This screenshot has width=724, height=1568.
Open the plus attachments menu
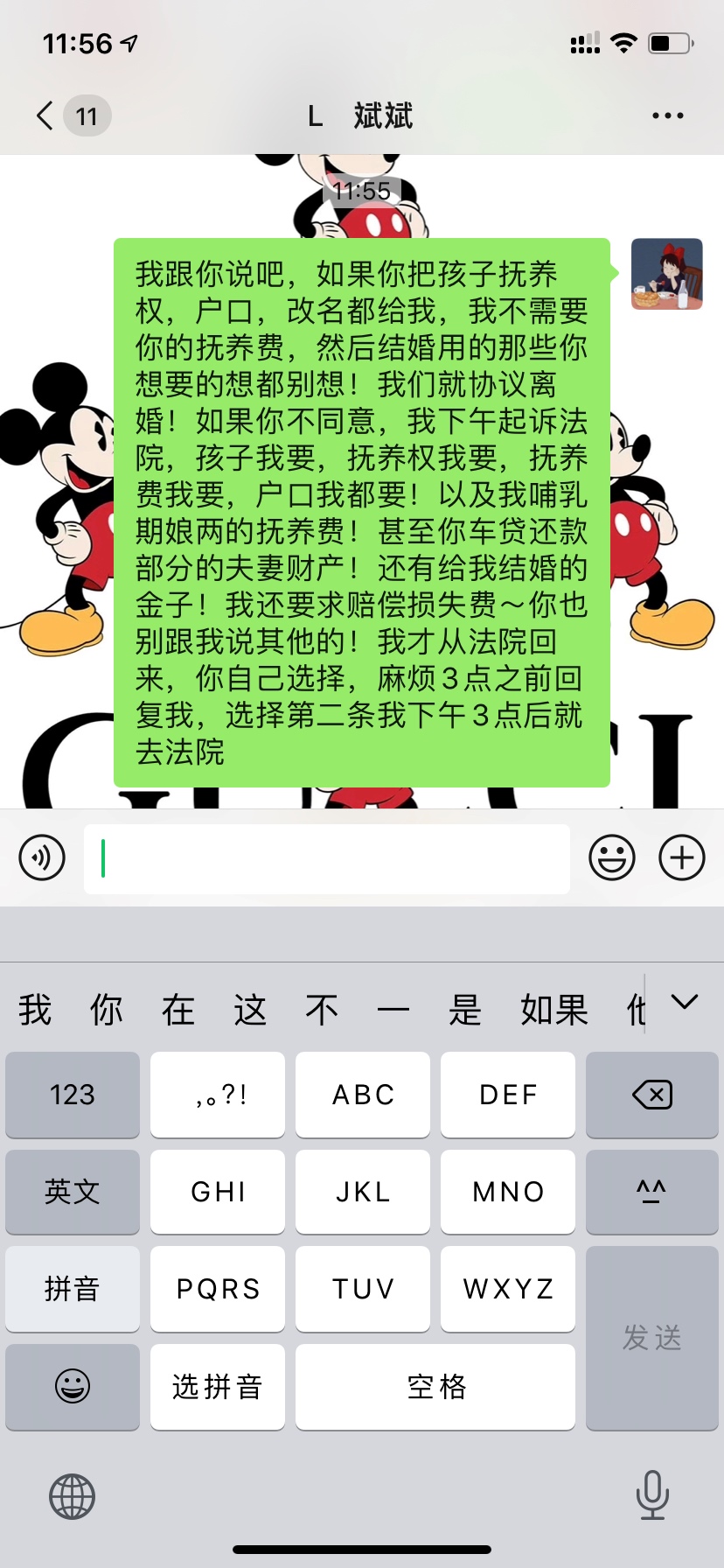click(x=681, y=857)
